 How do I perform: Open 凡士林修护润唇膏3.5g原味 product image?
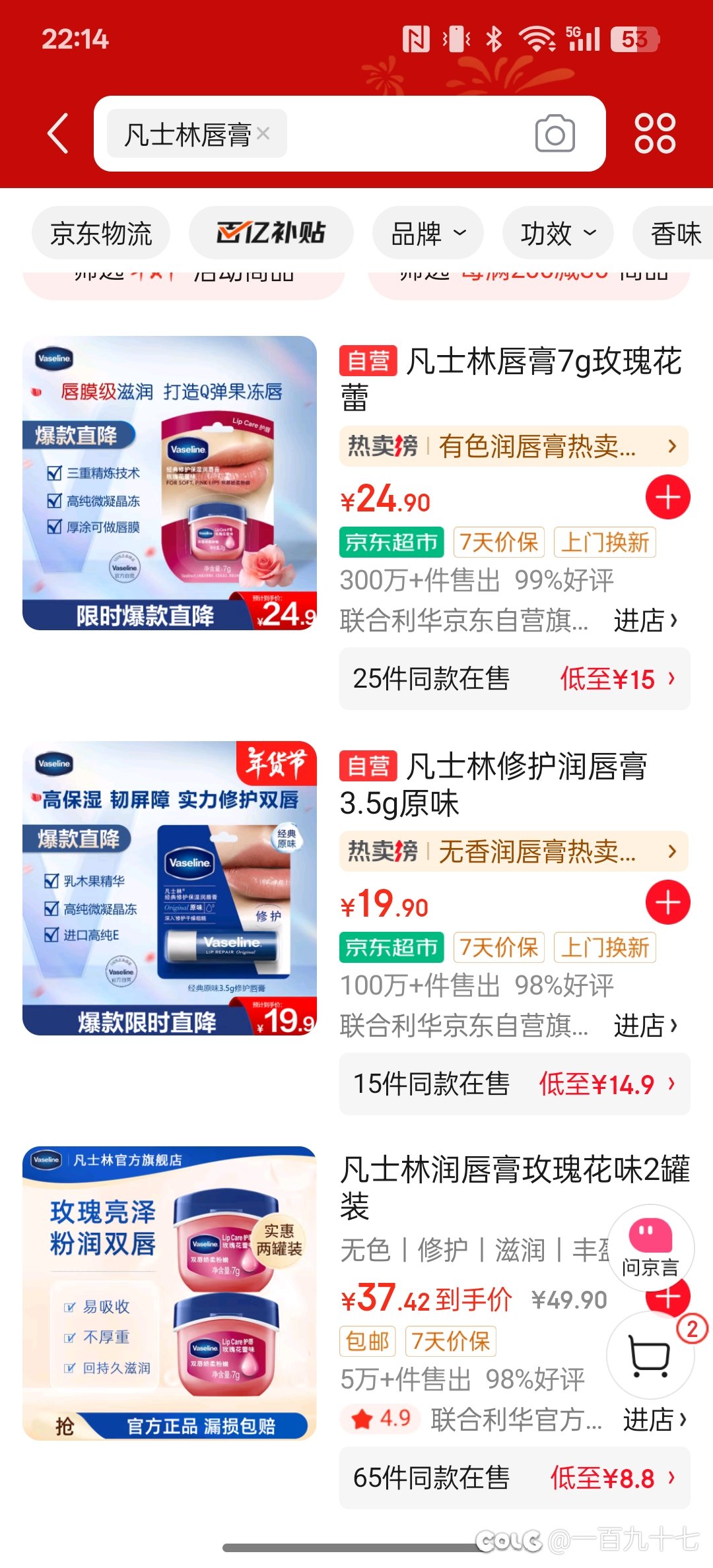[x=170, y=888]
